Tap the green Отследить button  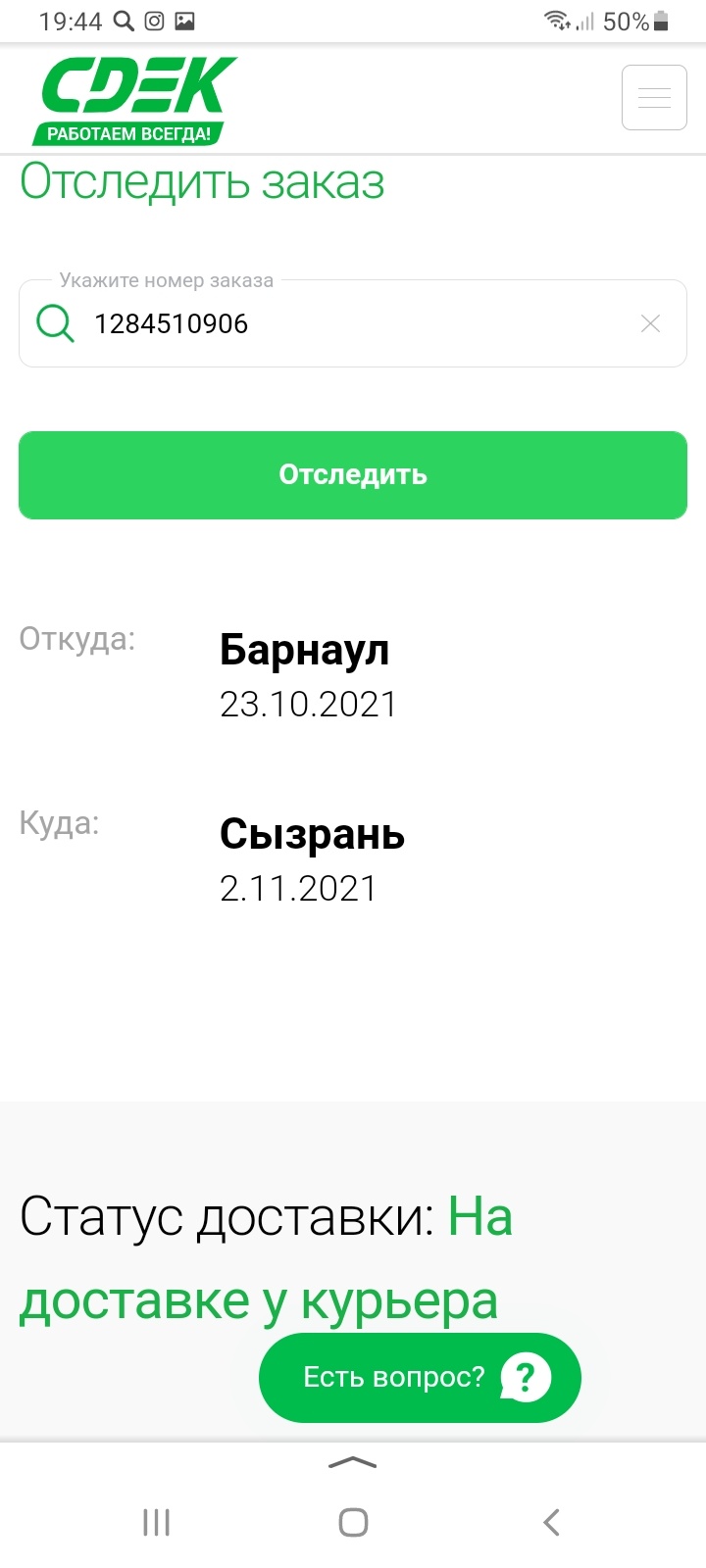[x=353, y=475]
